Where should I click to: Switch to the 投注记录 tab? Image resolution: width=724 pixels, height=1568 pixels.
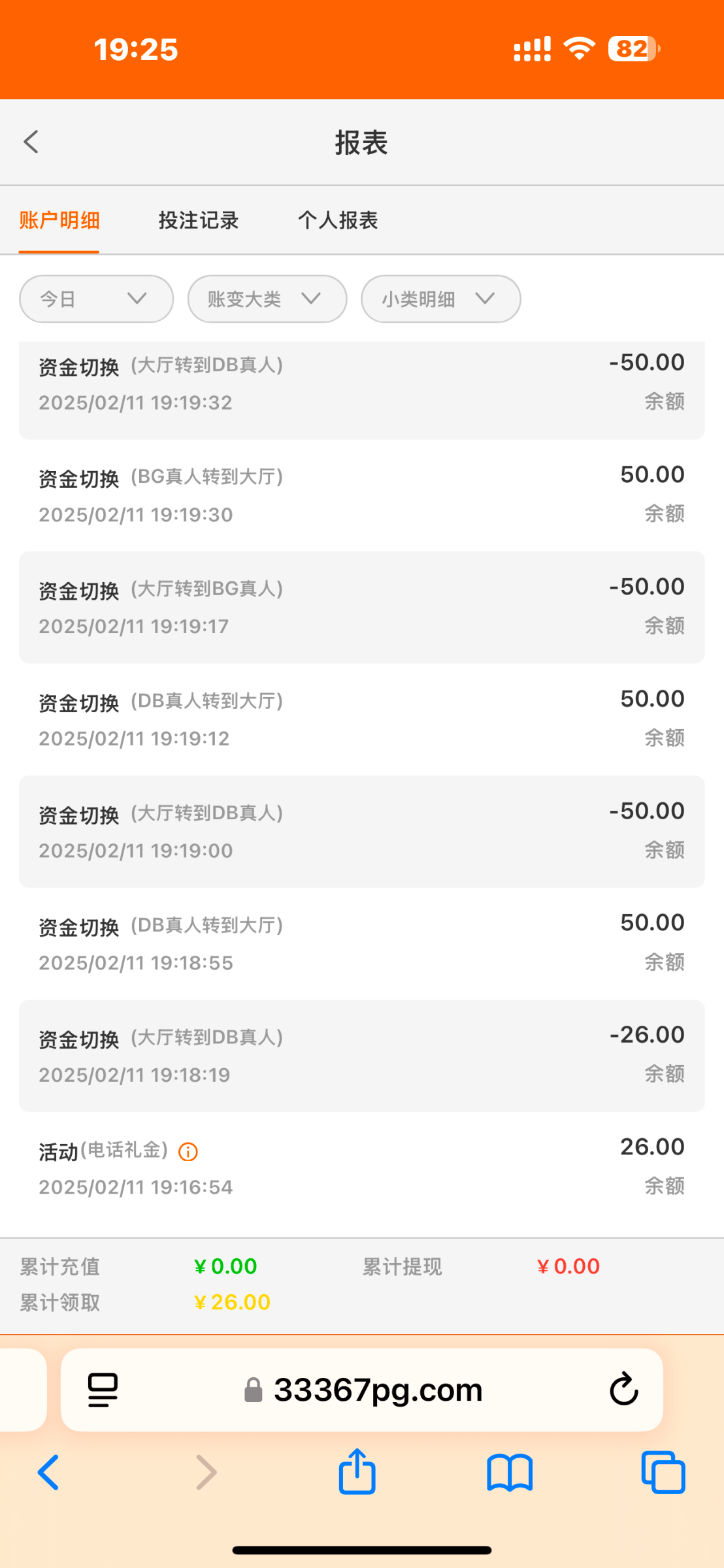[199, 220]
